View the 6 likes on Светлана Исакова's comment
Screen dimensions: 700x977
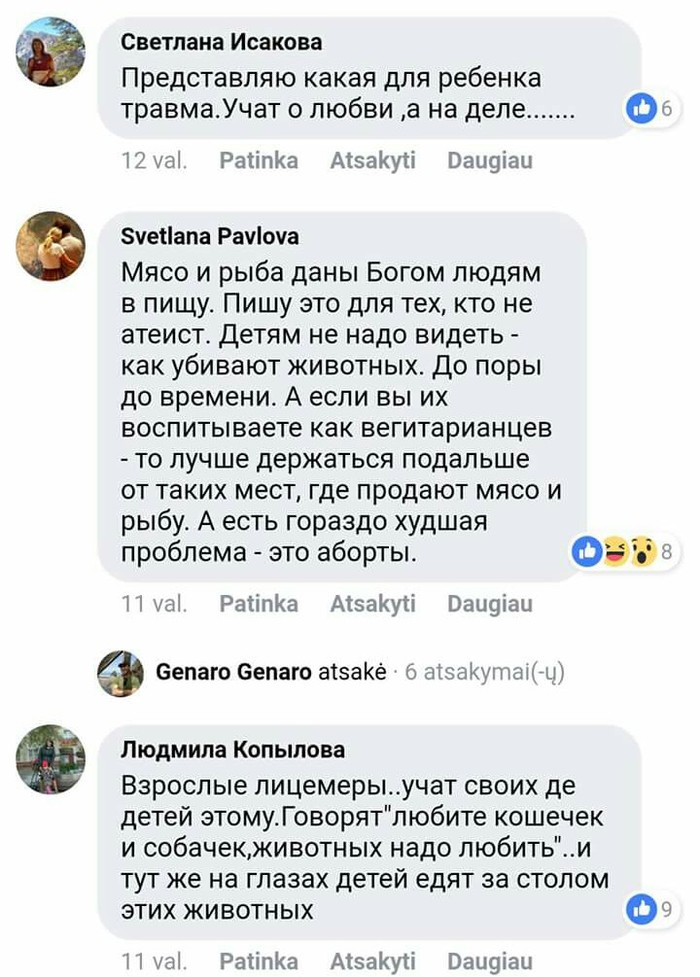pos(648,110)
